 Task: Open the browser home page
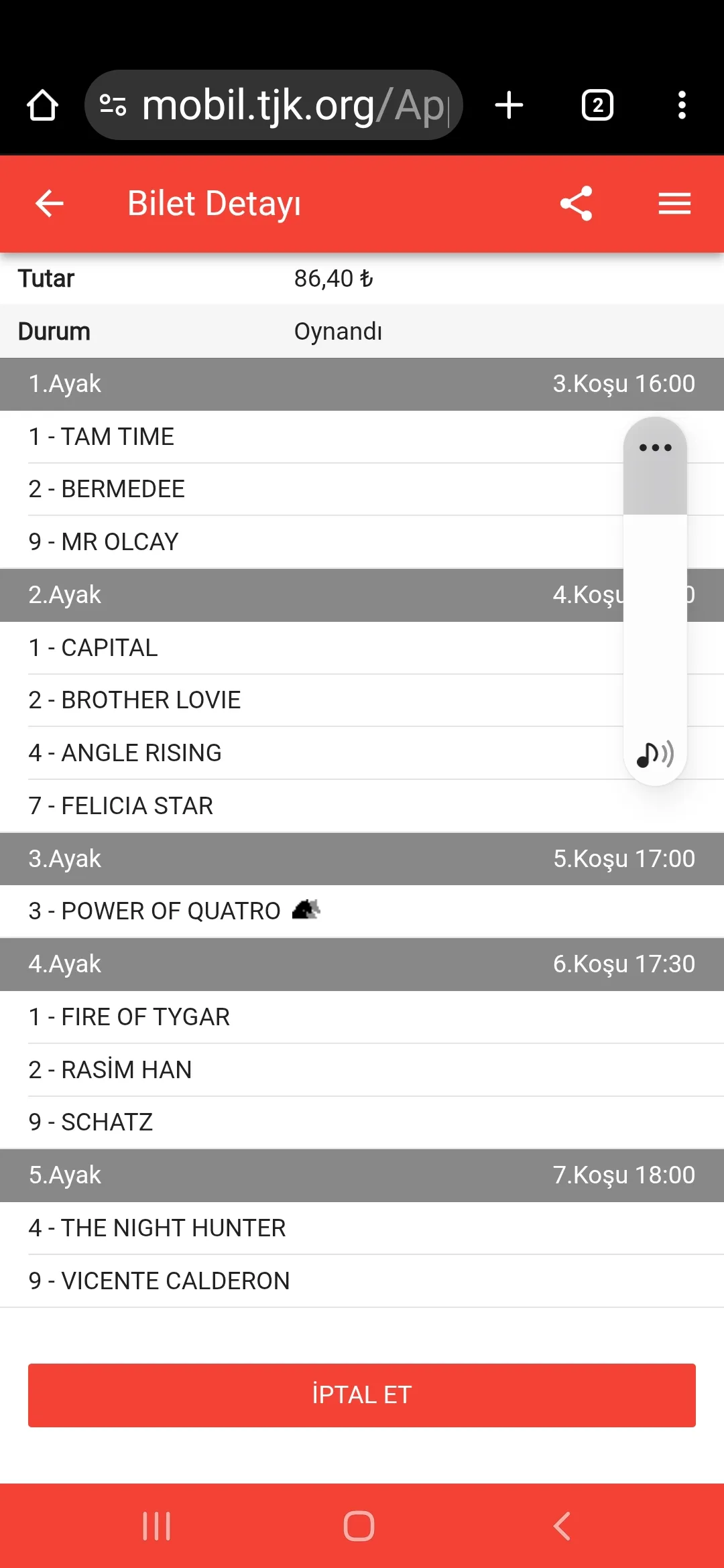[x=42, y=105]
